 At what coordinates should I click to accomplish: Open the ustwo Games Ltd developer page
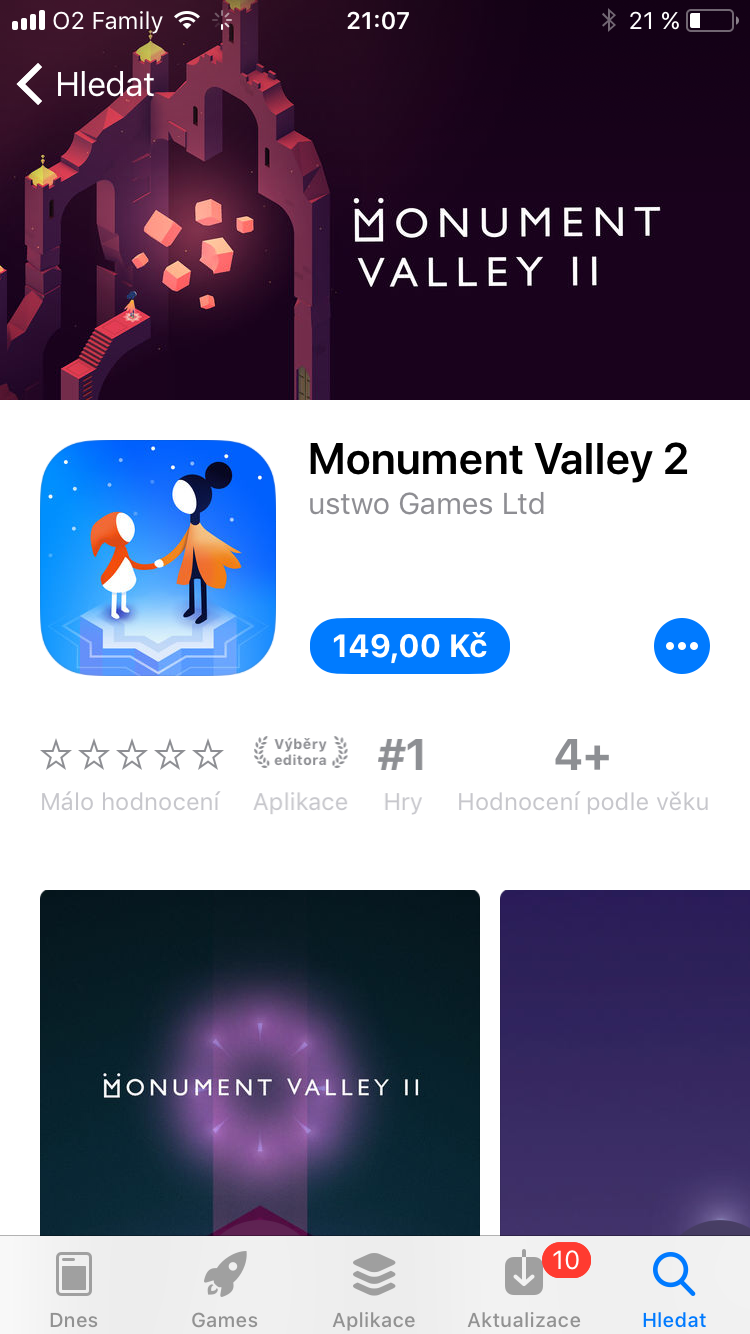tap(426, 503)
